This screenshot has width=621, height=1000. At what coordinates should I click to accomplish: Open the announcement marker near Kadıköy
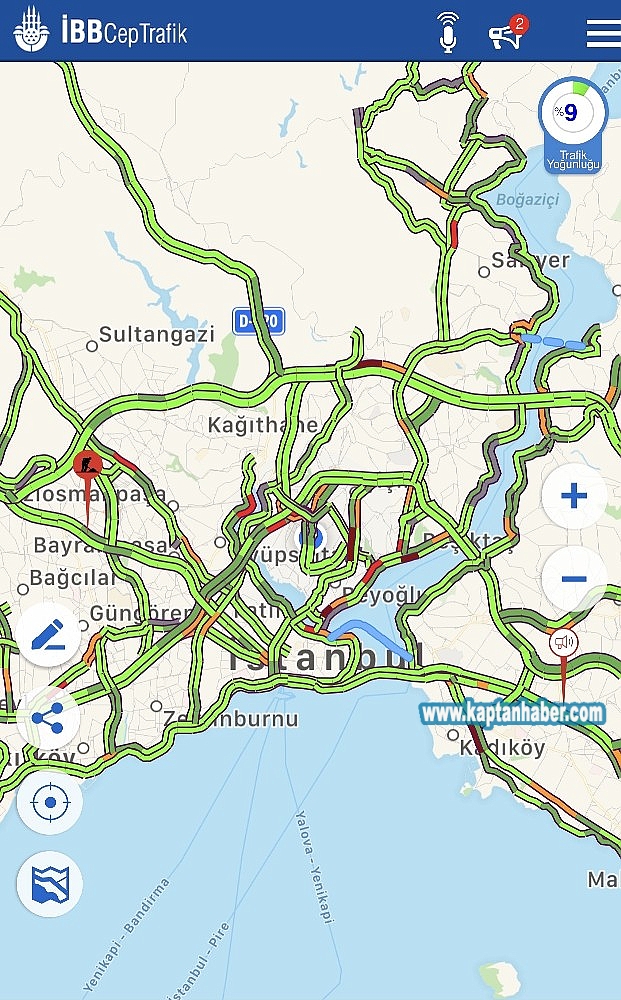click(564, 643)
